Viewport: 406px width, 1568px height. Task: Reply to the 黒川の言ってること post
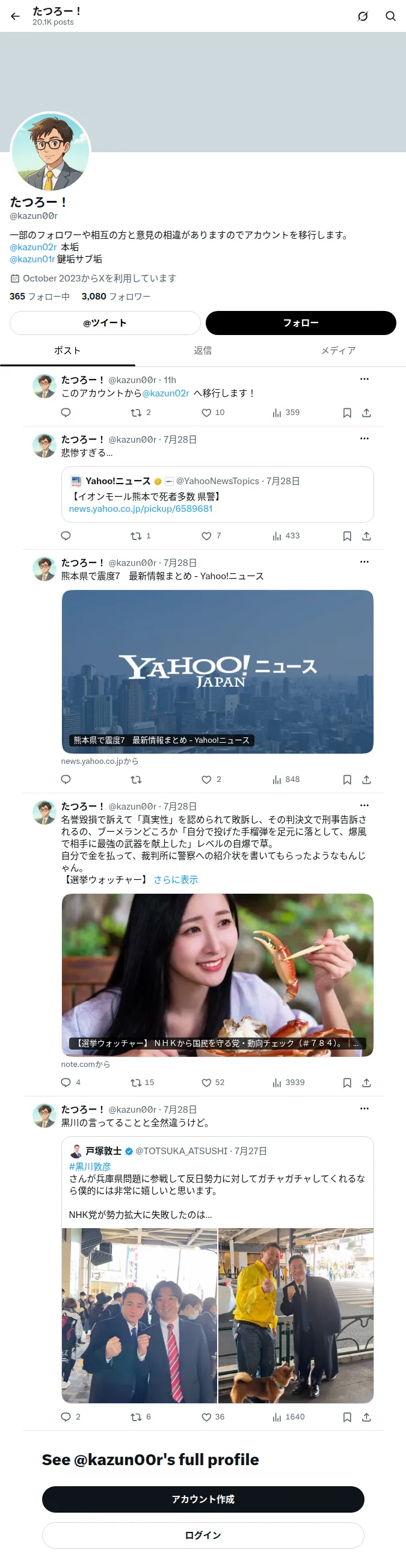[66, 1417]
